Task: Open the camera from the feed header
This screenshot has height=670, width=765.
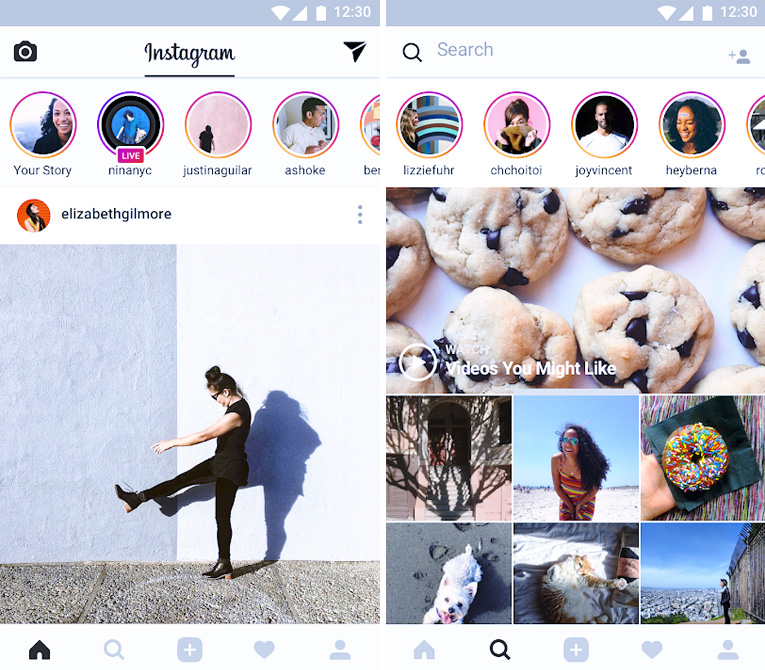Action: click(26, 52)
